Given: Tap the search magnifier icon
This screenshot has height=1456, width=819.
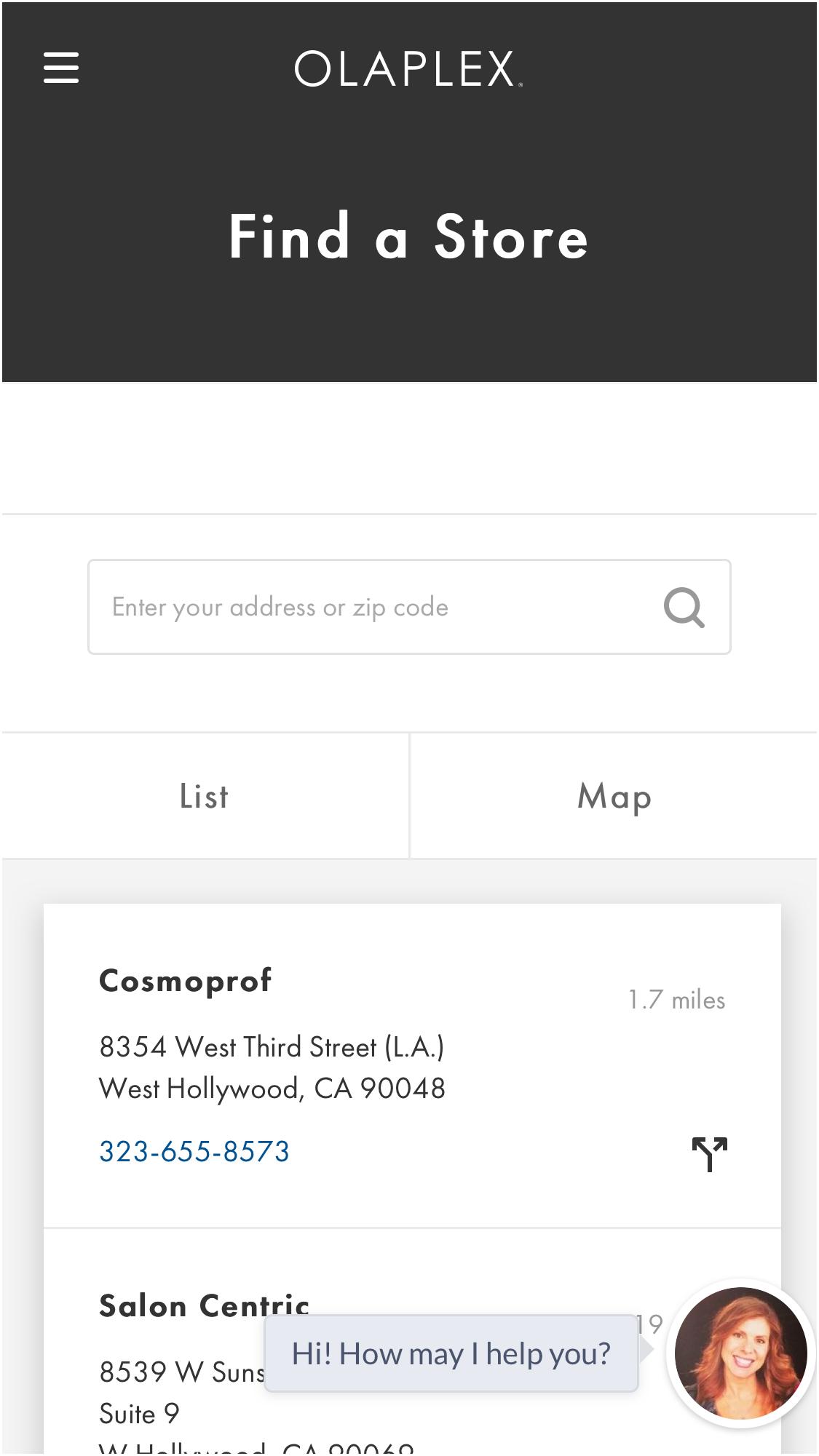Looking at the screenshot, I should (684, 608).
